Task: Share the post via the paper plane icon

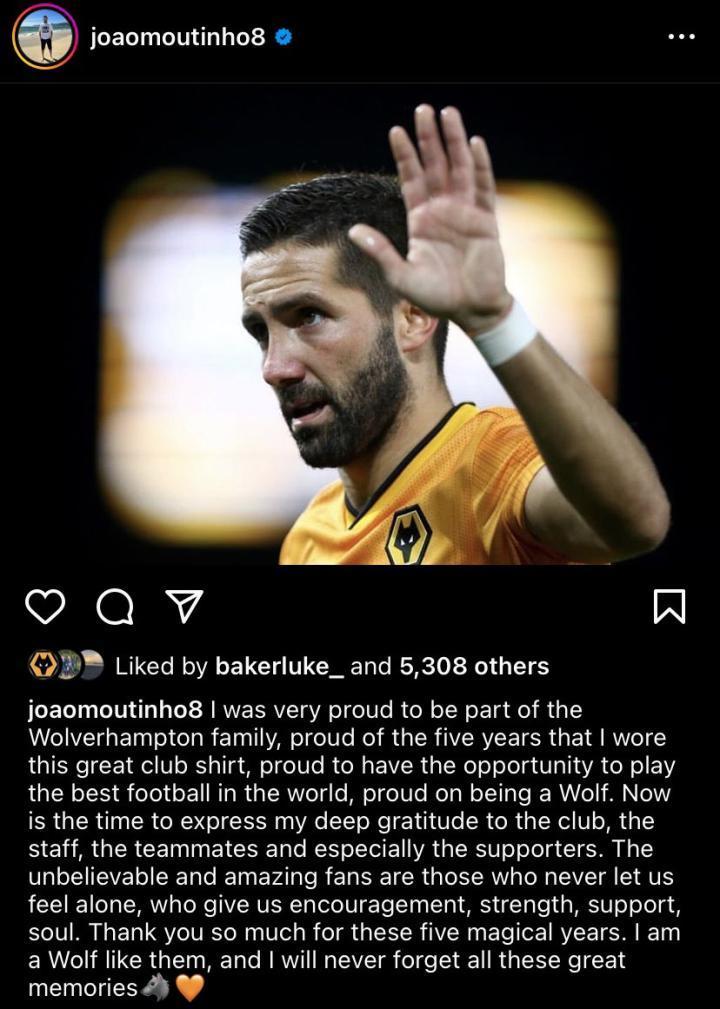Action: 183,606
